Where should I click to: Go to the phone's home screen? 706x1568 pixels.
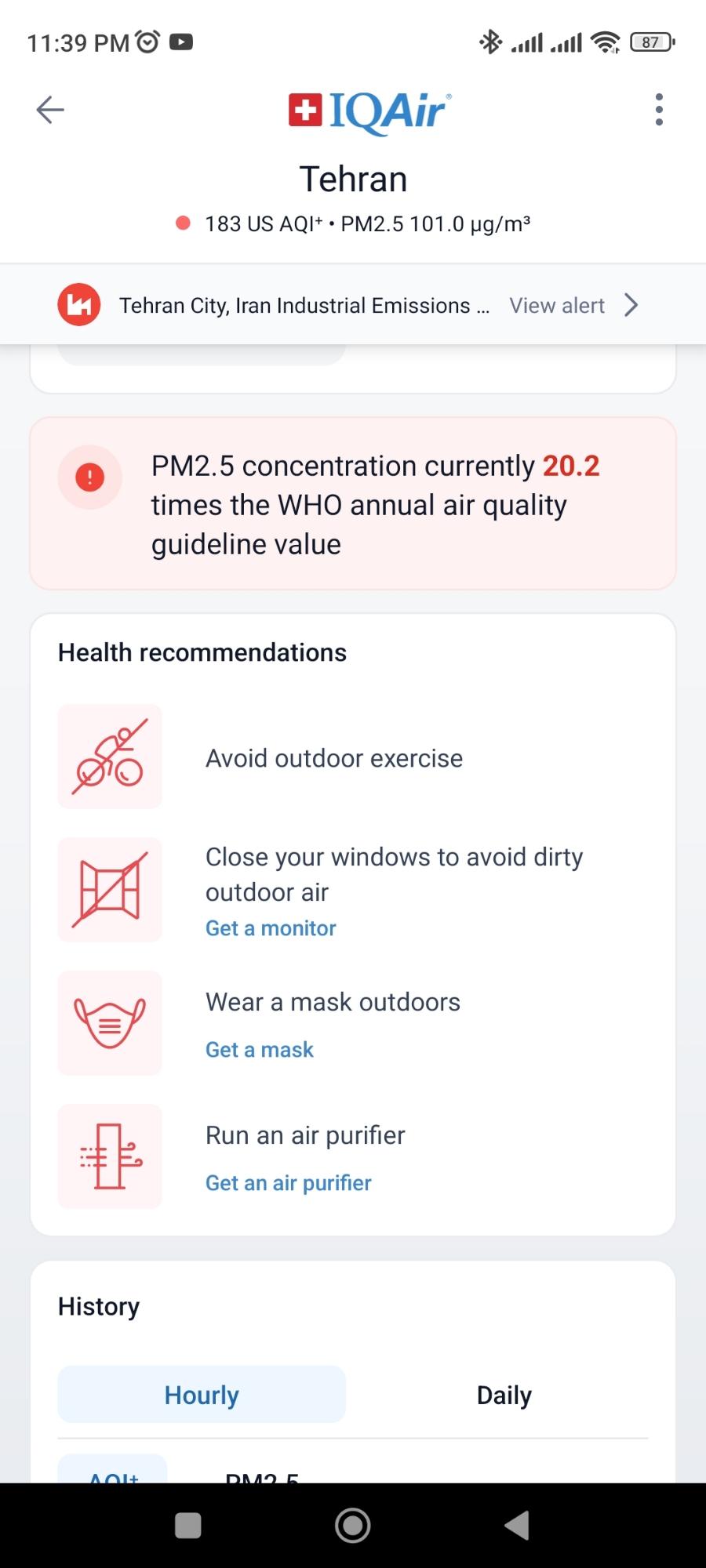pos(353,1526)
